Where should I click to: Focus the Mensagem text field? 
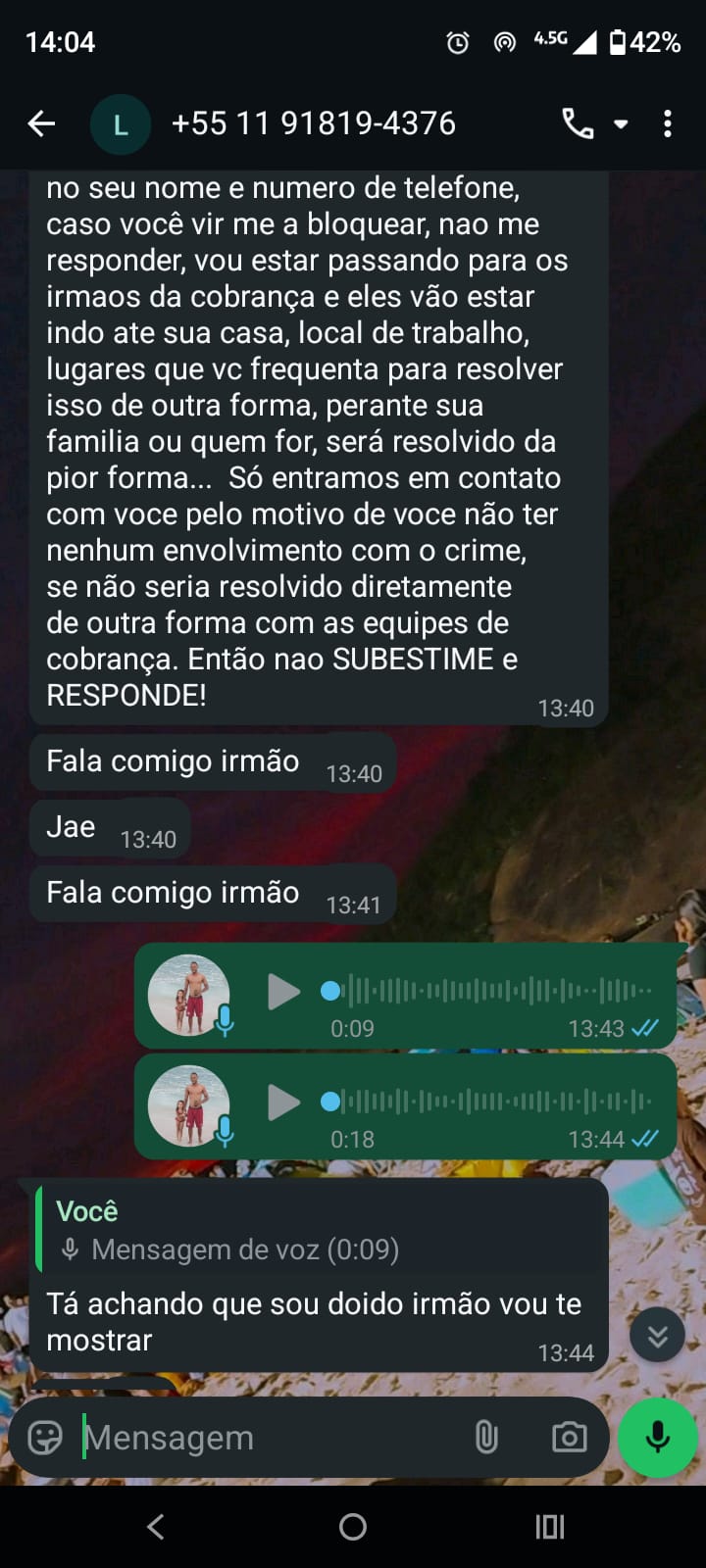(265, 1438)
